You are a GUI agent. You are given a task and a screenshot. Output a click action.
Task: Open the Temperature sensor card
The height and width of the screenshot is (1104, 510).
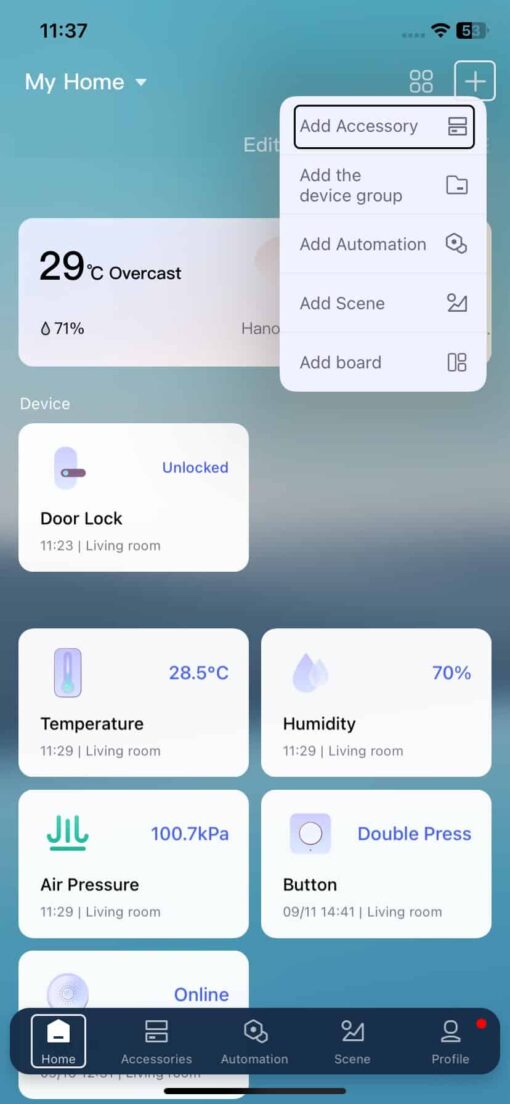click(x=134, y=703)
